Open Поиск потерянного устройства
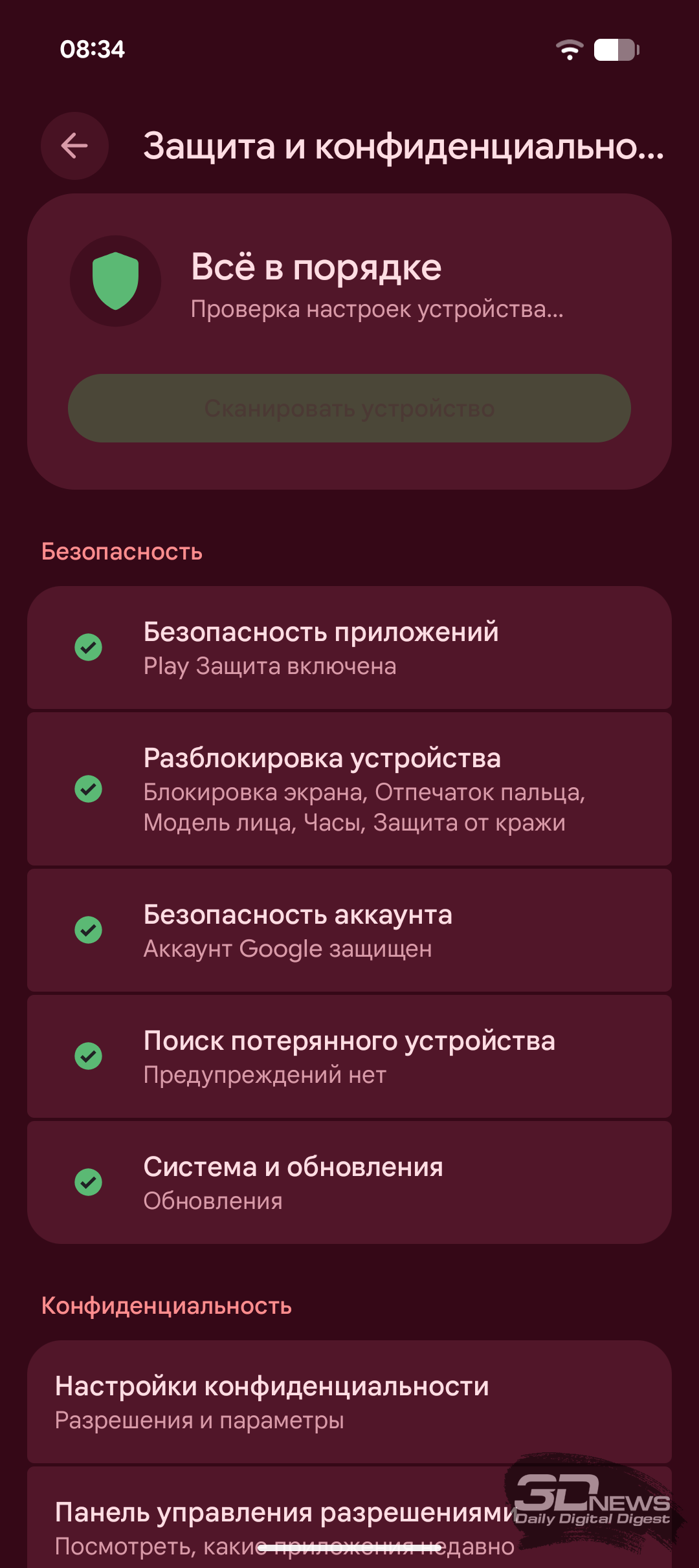Image resolution: width=699 pixels, height=1568 pixels. 349,1056
